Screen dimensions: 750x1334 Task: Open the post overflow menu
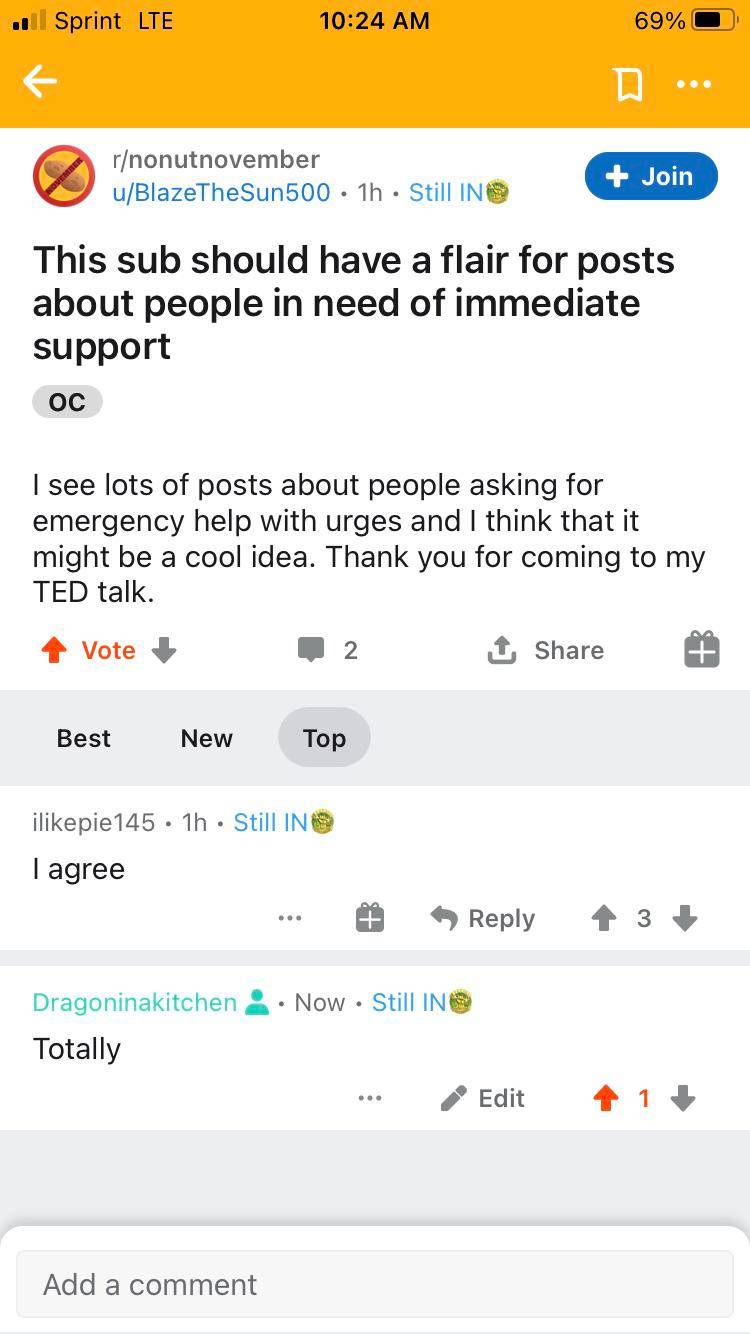(694, 85)
